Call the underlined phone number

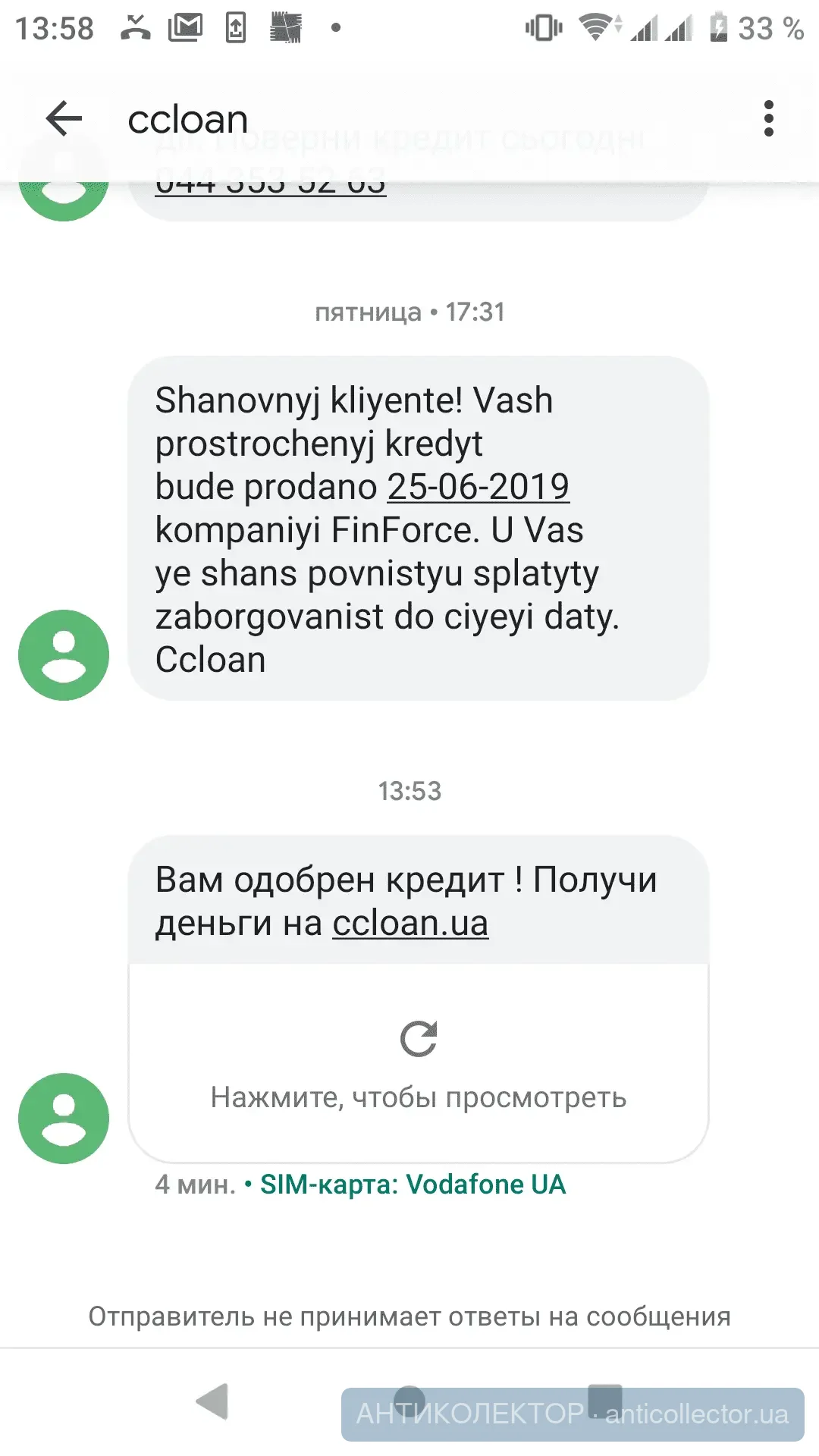coord(271,187)
